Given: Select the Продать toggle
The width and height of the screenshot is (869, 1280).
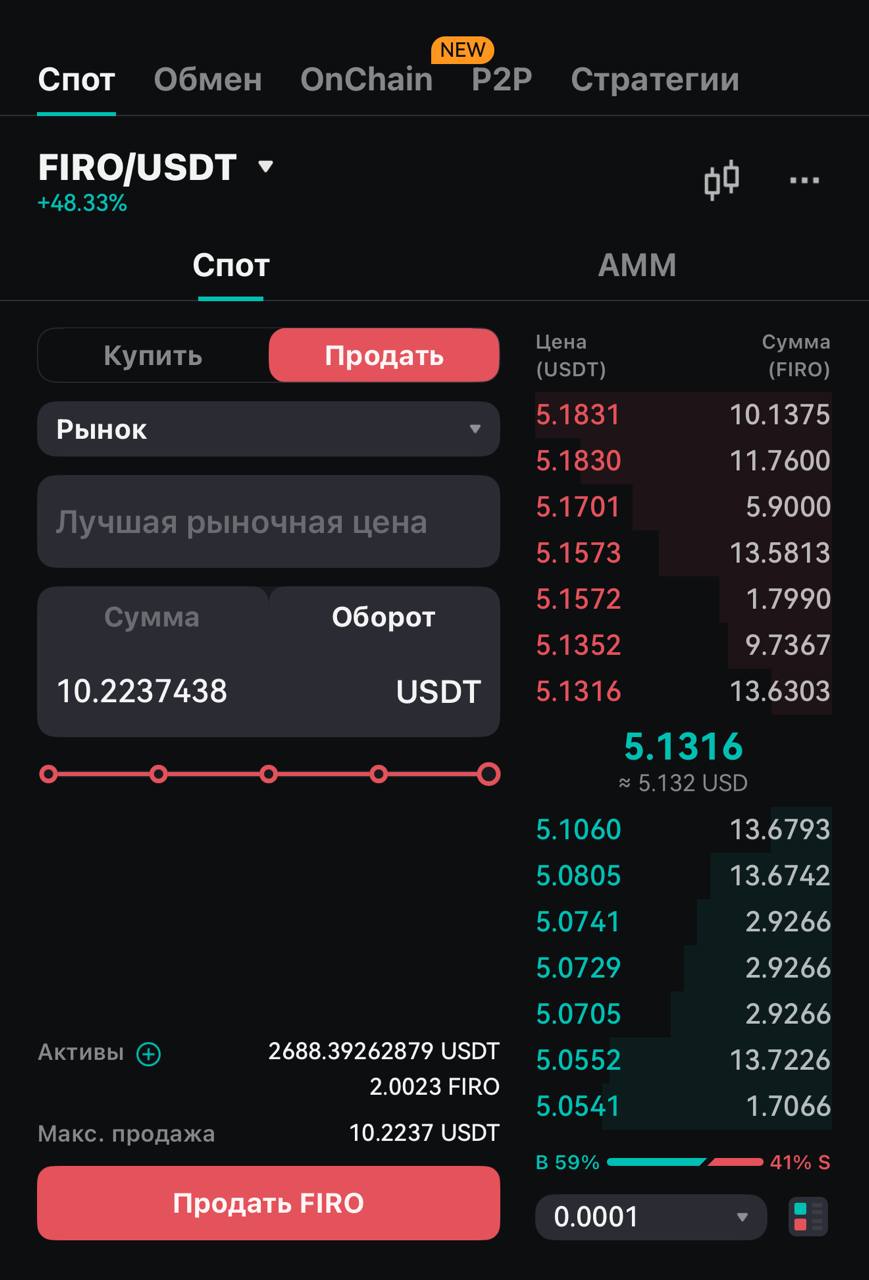Looking at the screenshot, I should click(x=384, y=355).
